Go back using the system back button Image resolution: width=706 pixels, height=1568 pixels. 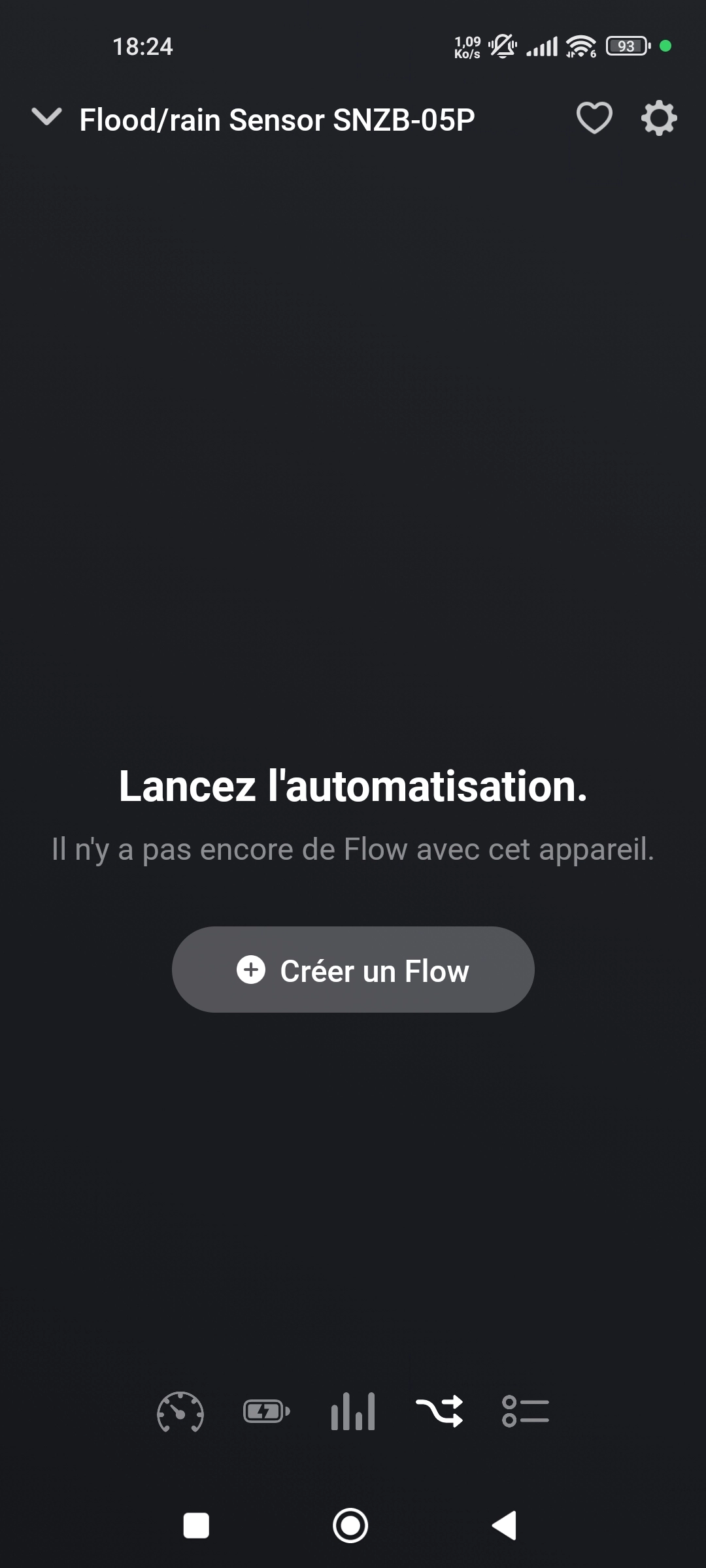point(504,1526)
